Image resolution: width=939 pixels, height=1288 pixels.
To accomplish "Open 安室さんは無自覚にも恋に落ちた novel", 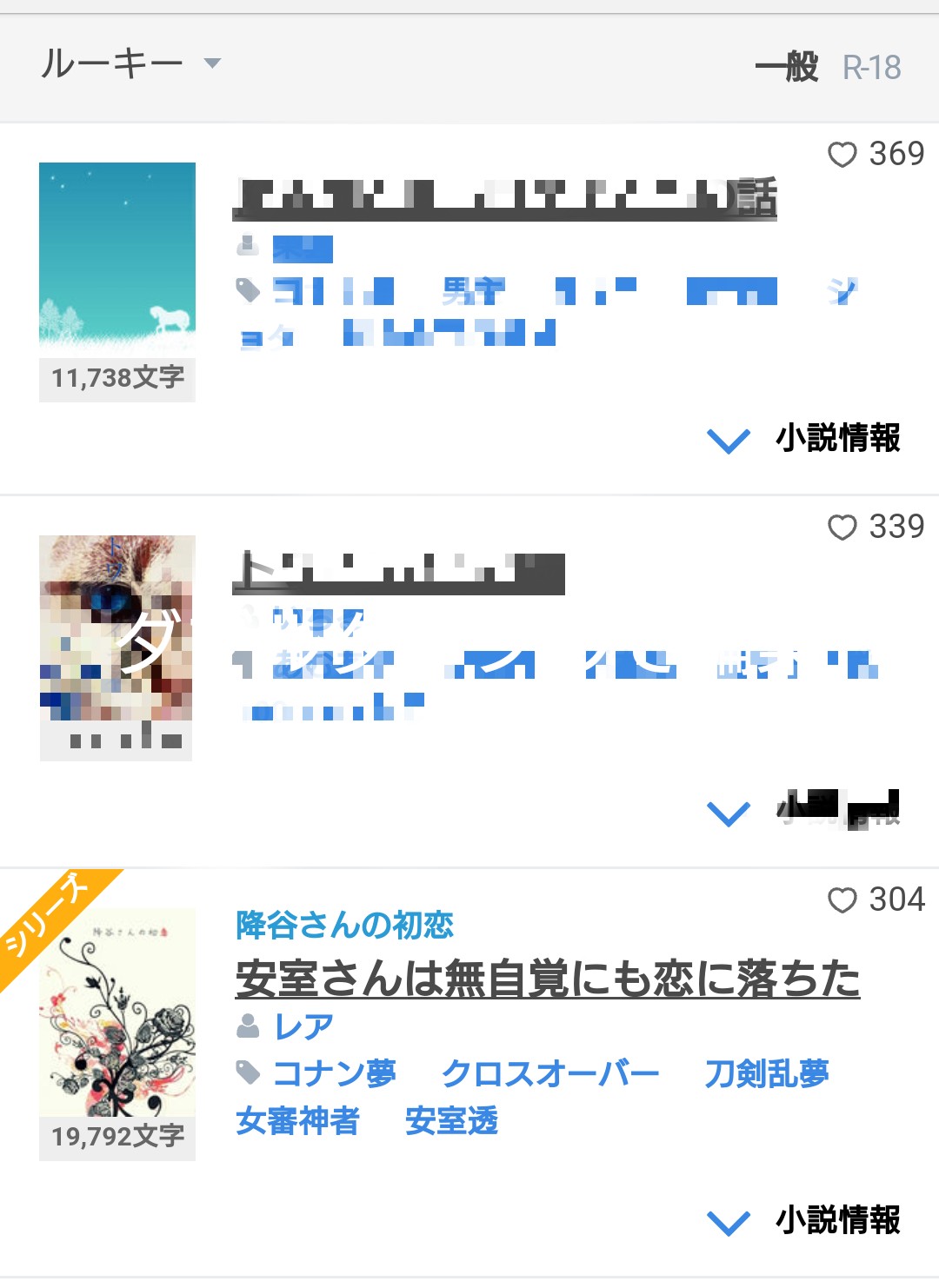I will [548, 979].
